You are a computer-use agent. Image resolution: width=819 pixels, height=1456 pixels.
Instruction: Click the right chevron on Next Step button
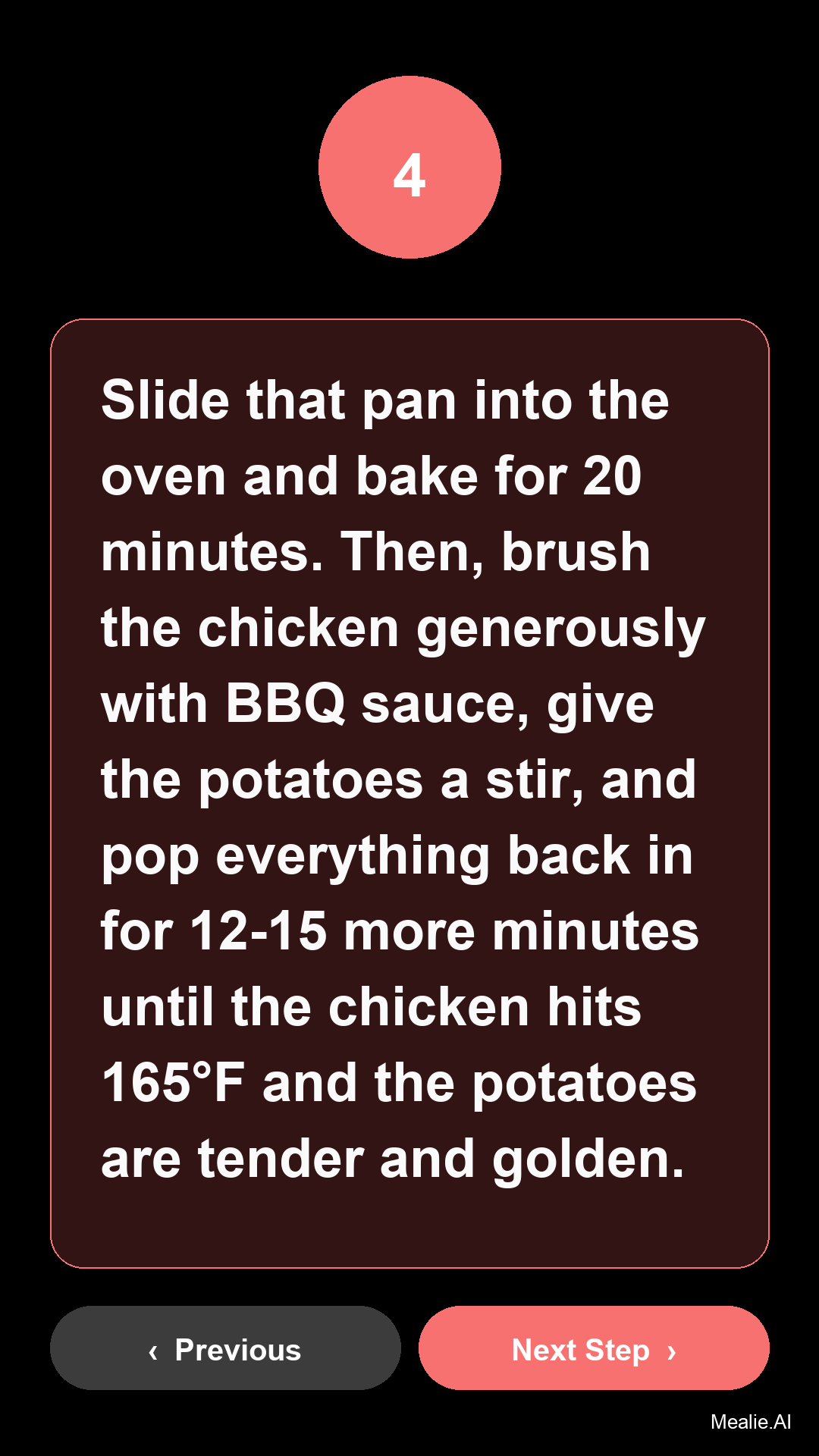click(x=673, y=1350)
